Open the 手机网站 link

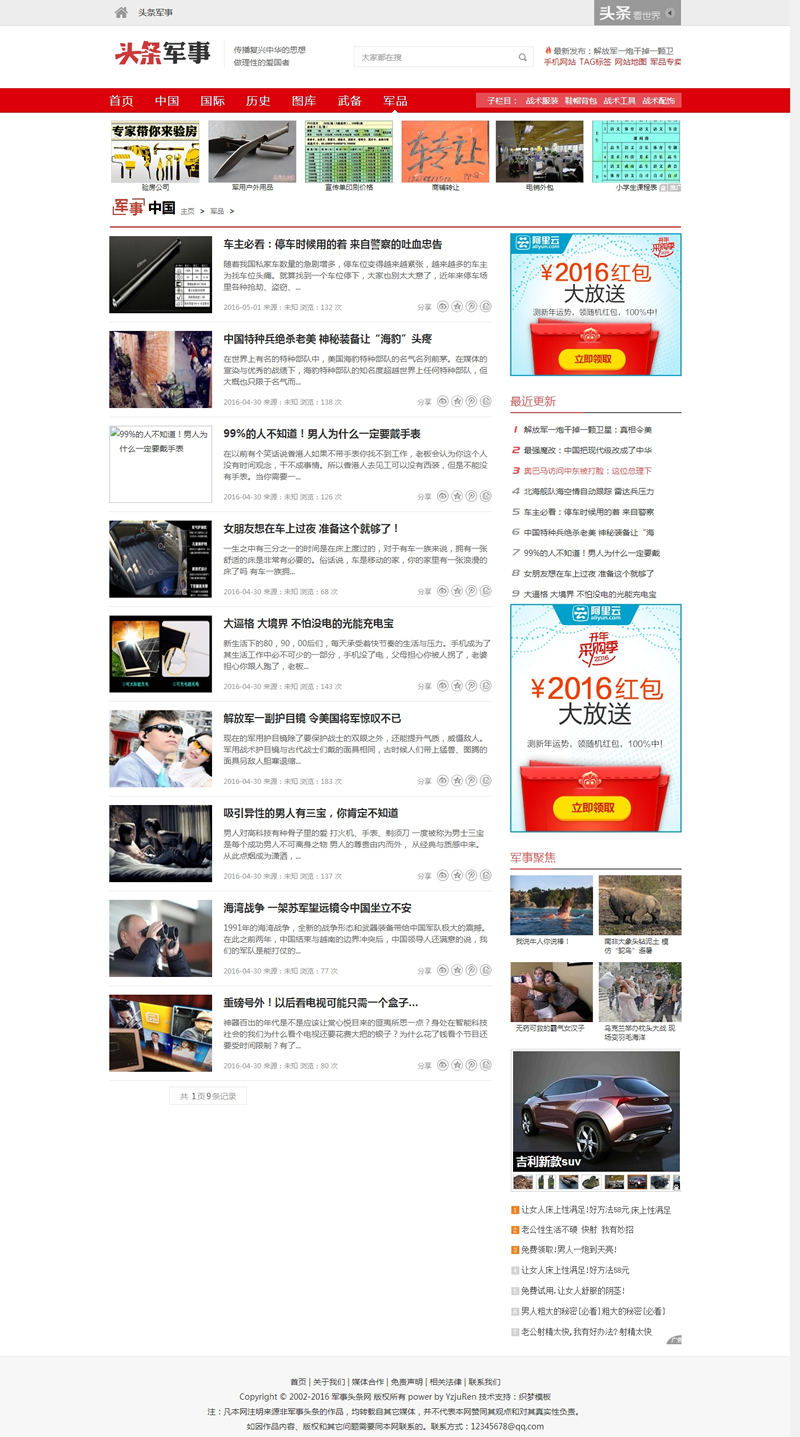pos(560,62)
